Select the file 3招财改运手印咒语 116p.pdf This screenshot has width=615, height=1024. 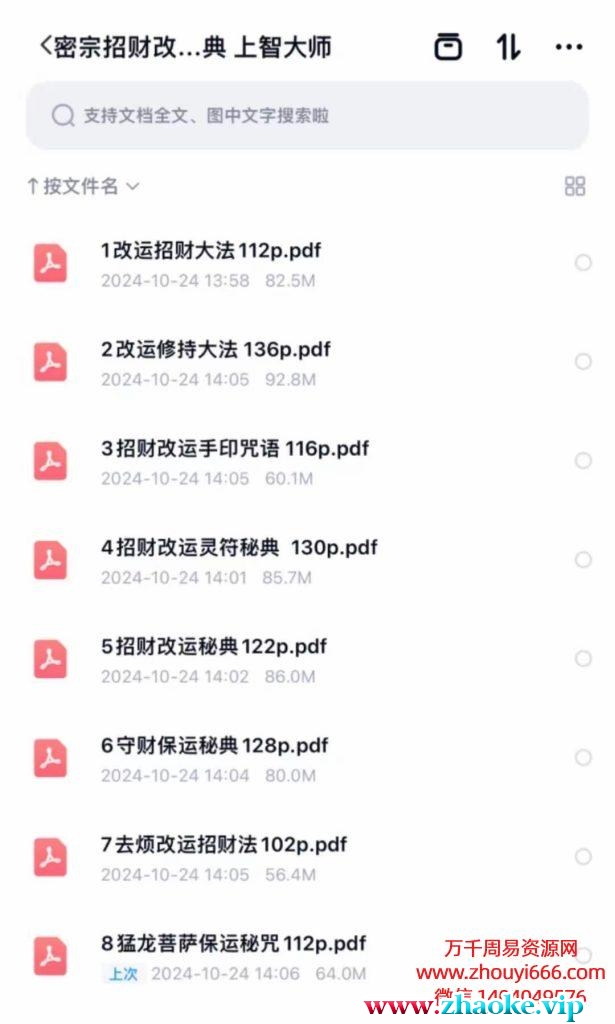tap(583, 461)
